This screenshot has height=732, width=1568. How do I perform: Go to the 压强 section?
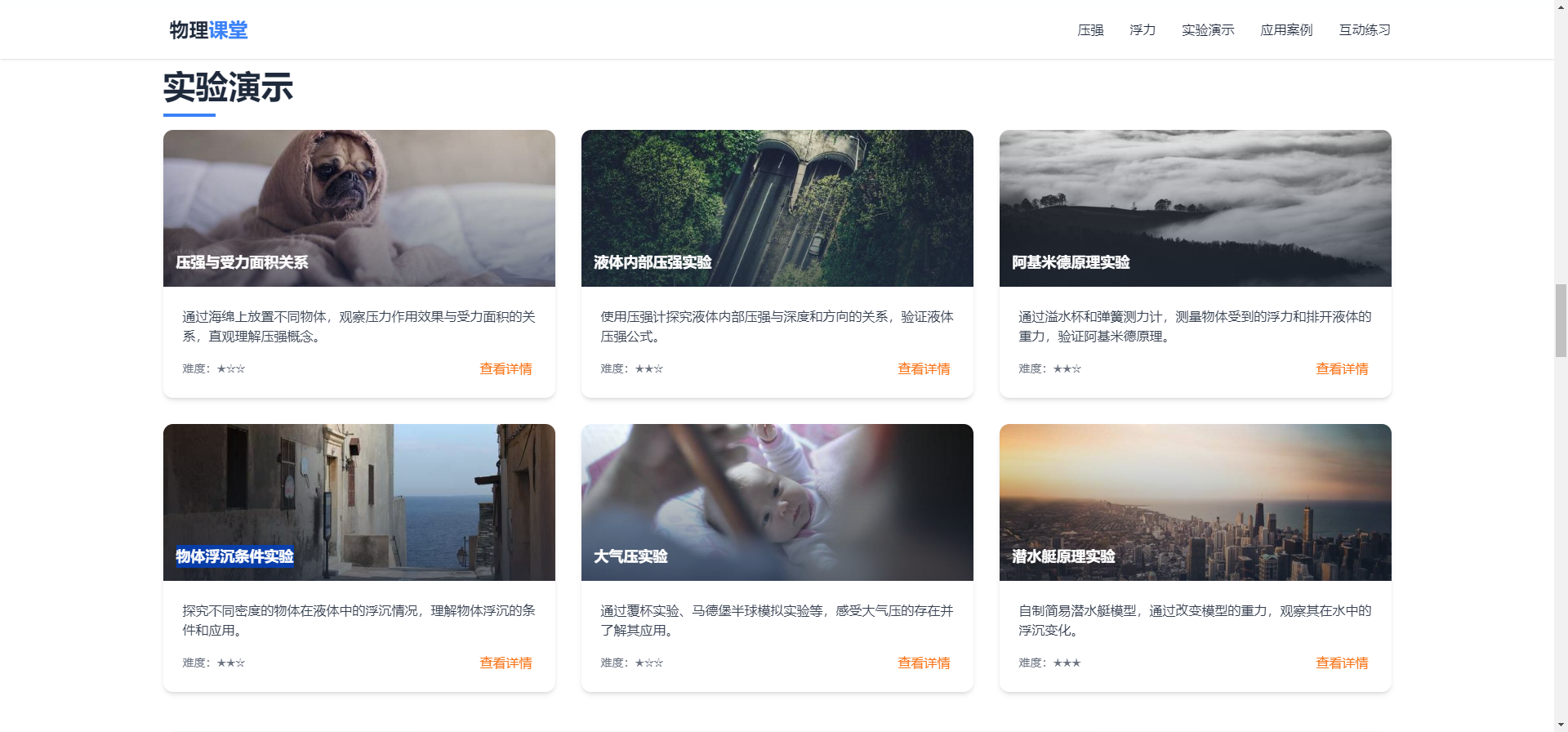pyautogui.click(x=1090, y=30)
